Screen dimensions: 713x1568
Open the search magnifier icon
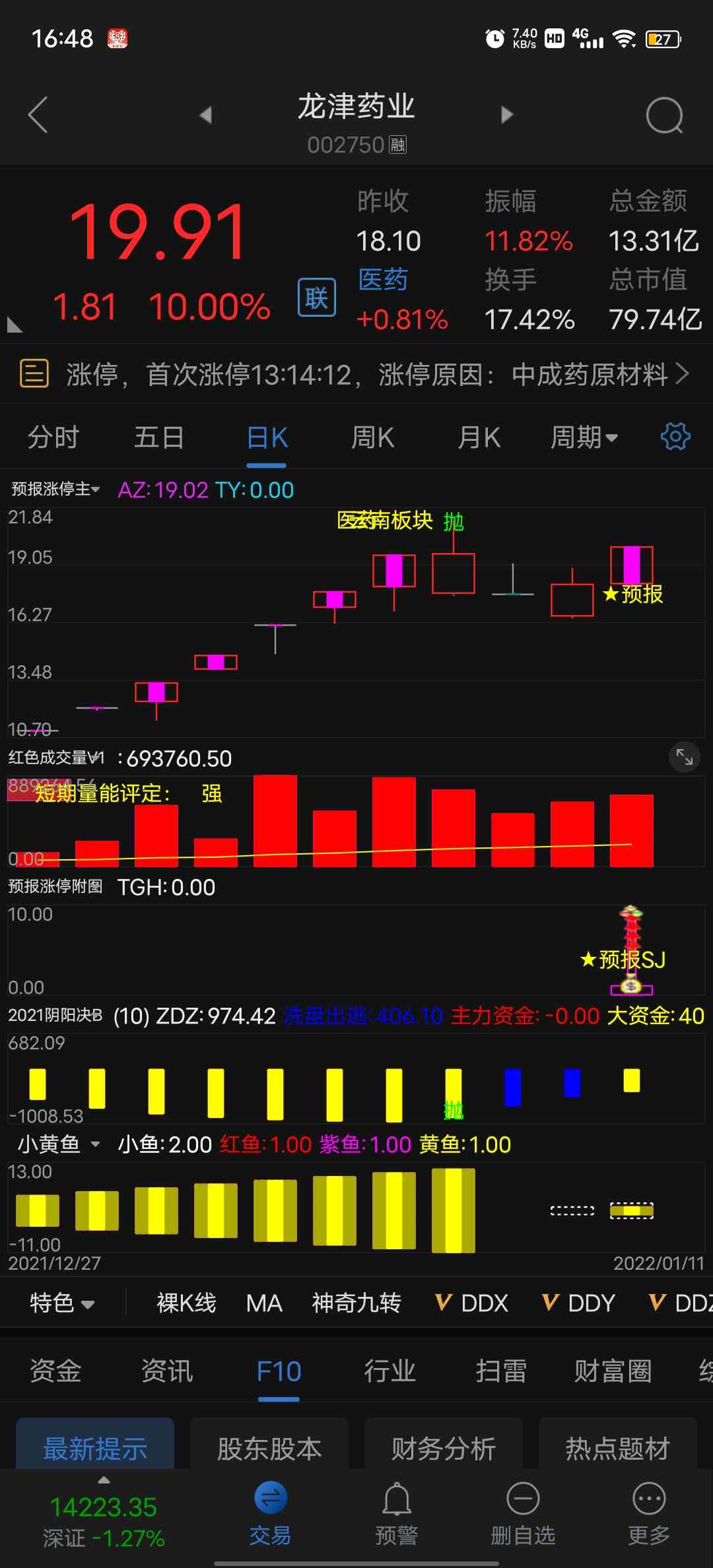tap(664, 116)
